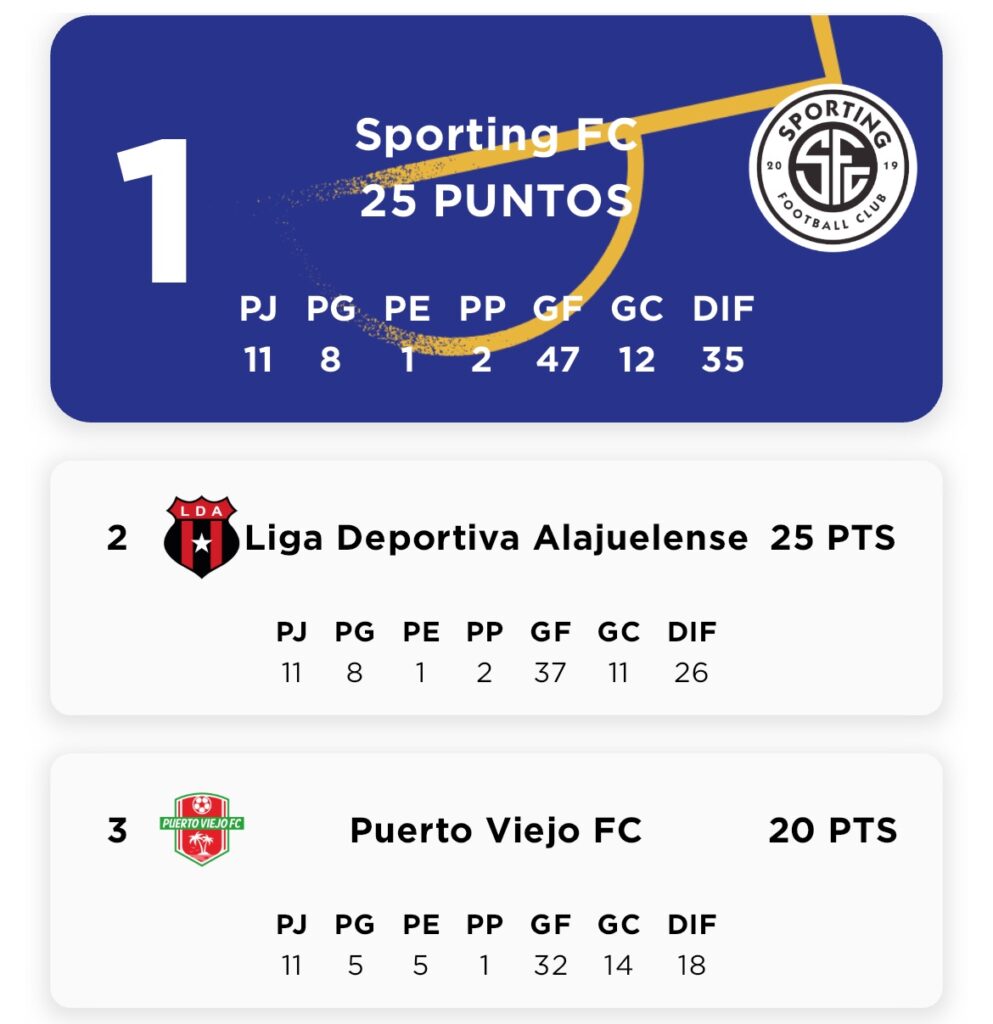Open the Sporting FC first-place card
The width and height of the screenshot is (993, 1024).
496,218
